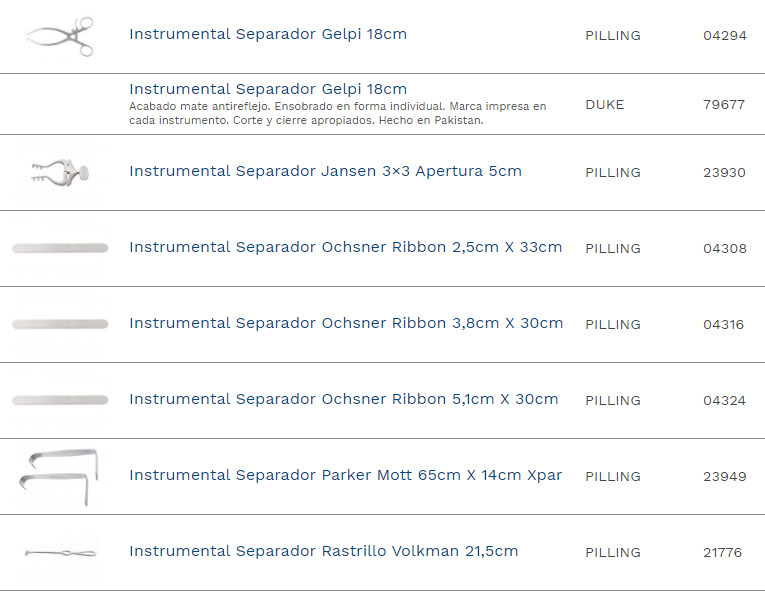
Task: Open the DUKE Separador Gelpi 18cm product
Action: 268,89
